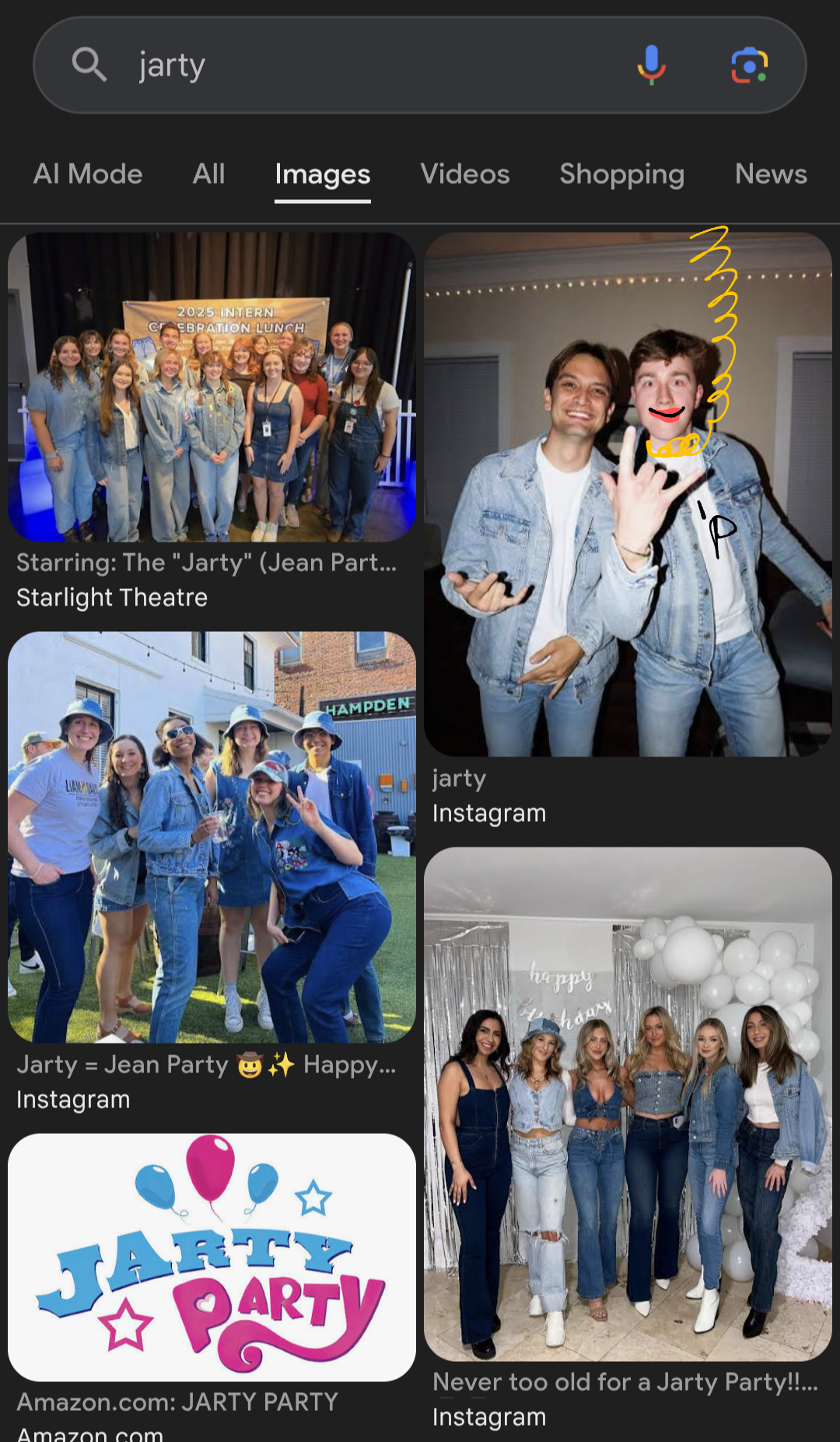This screenshot has width=840, height=1442.
Task: Open 'Never too old for a Jarty Party' image
Action: click(628, 1103)
